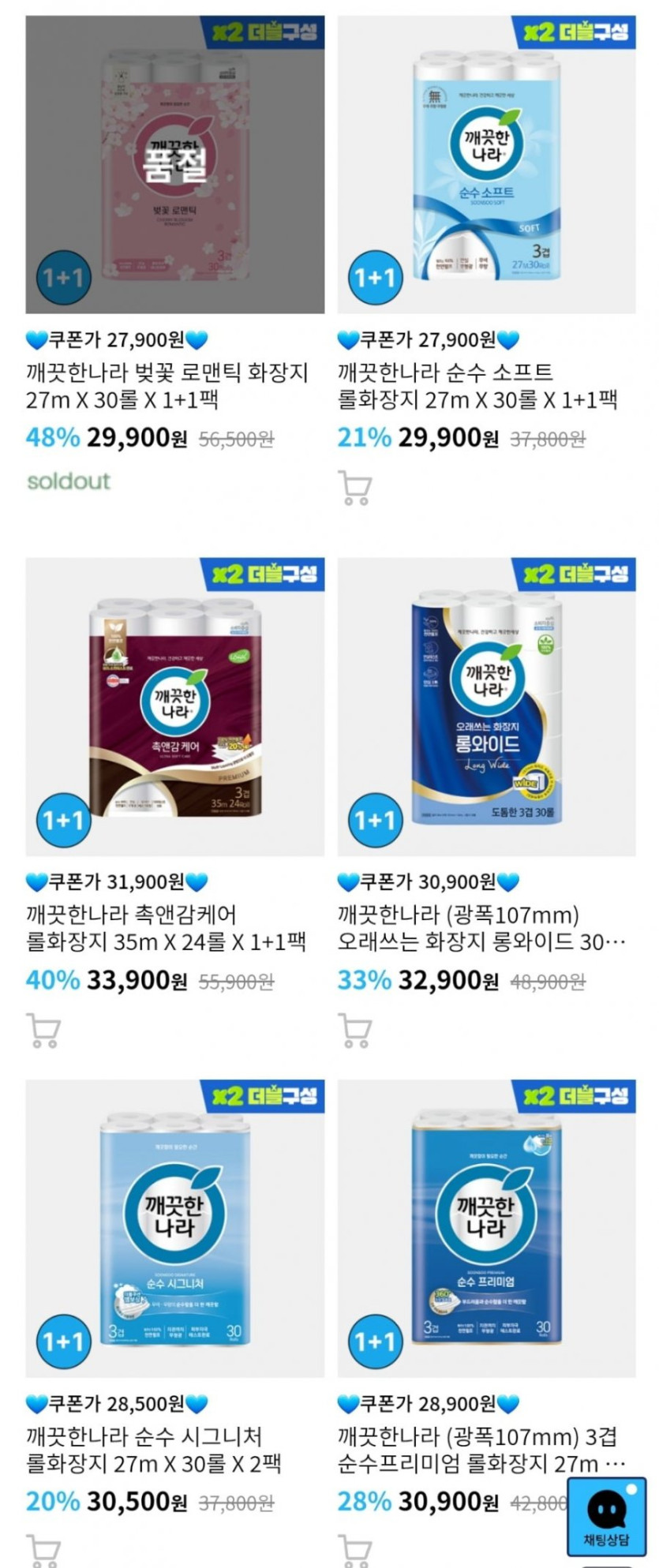Open 순수 시그니처 롤화장지 product image
Image resolution: width=659 pixels, height=1568 pixels.
point(174,1229)
